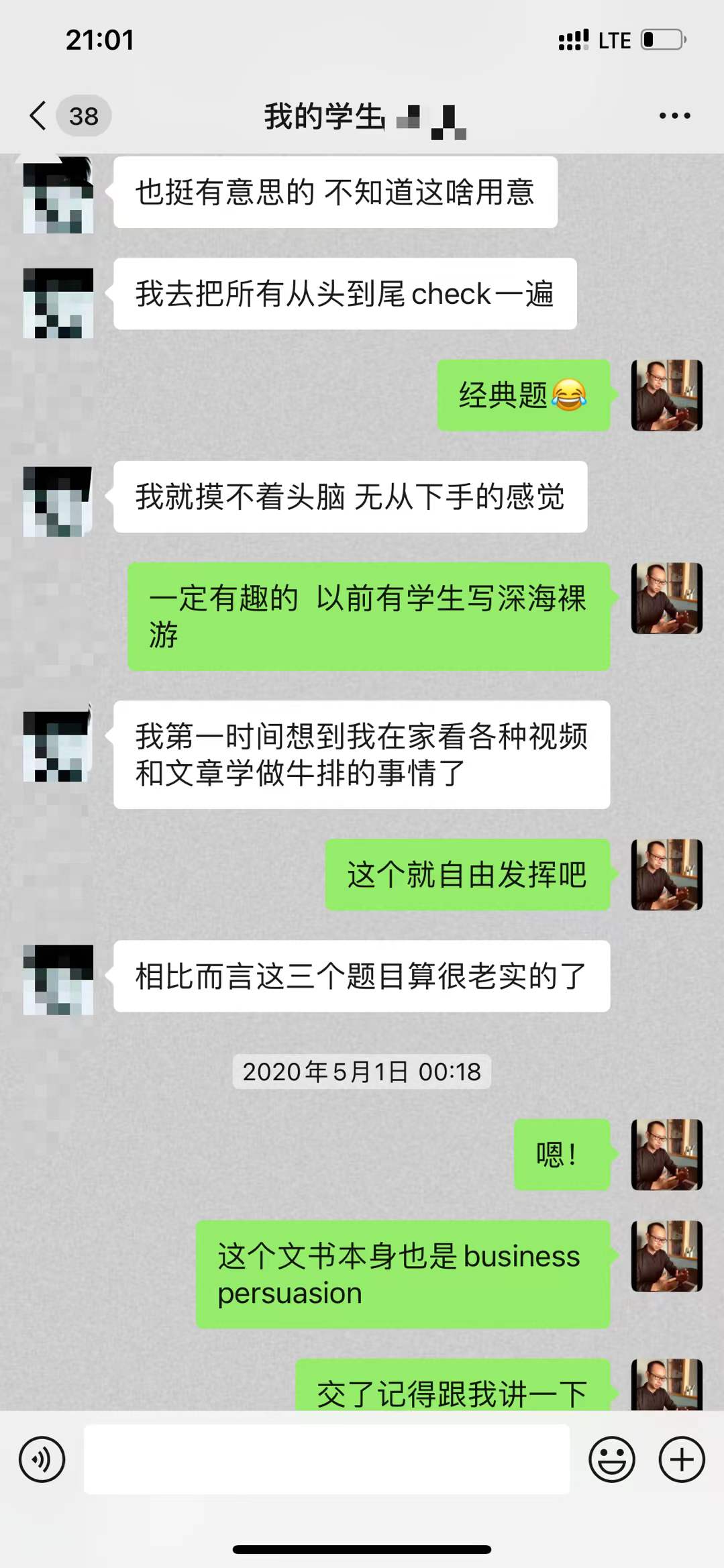Open sender avatar beside 这个就自由发挥吧
Image resolution: width=724 pixels, height=1568 pixels.
pyautogui.click(x=666, y=874)
